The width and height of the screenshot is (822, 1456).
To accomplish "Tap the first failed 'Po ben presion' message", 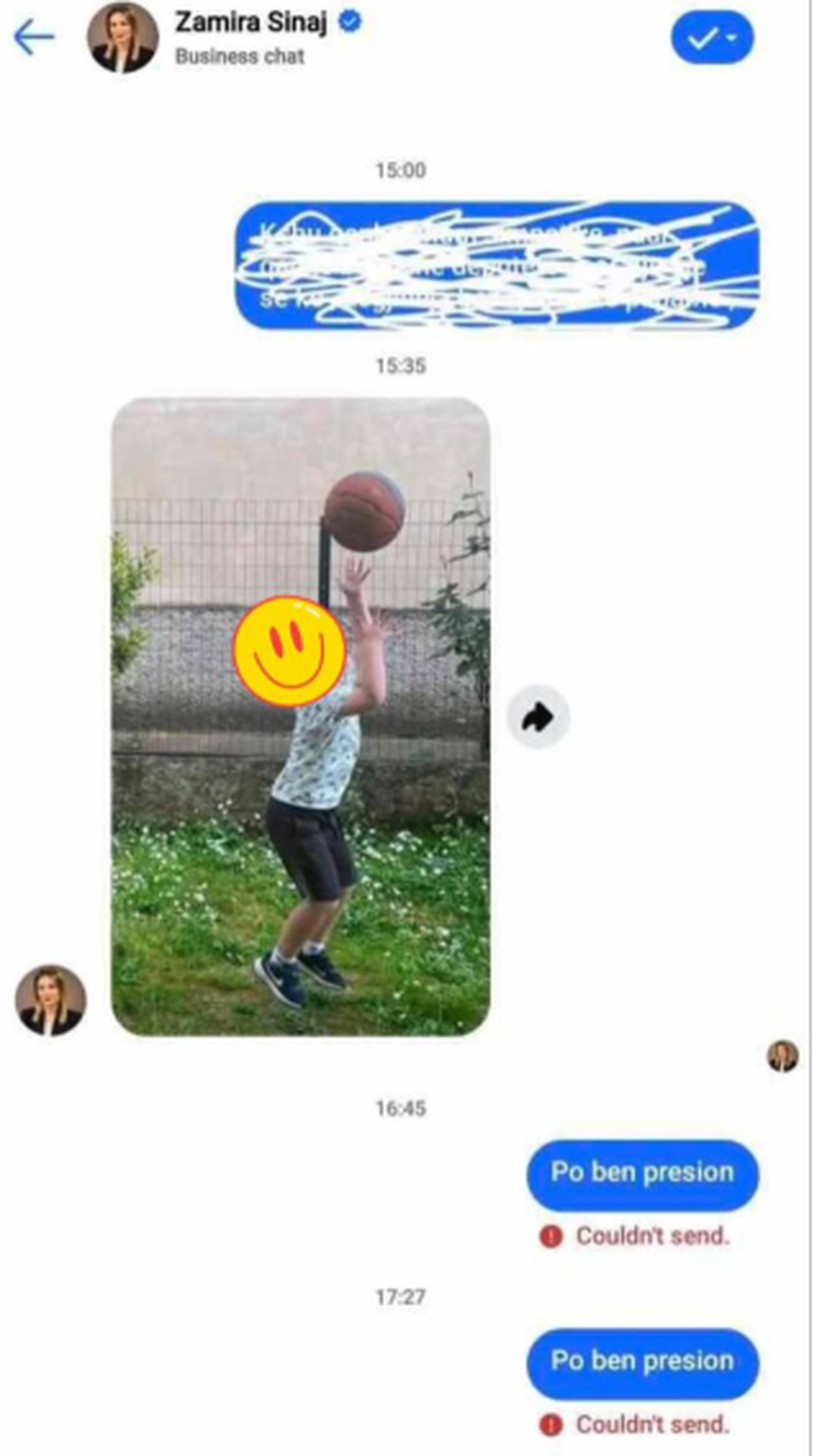I will tap(642, 1174).
